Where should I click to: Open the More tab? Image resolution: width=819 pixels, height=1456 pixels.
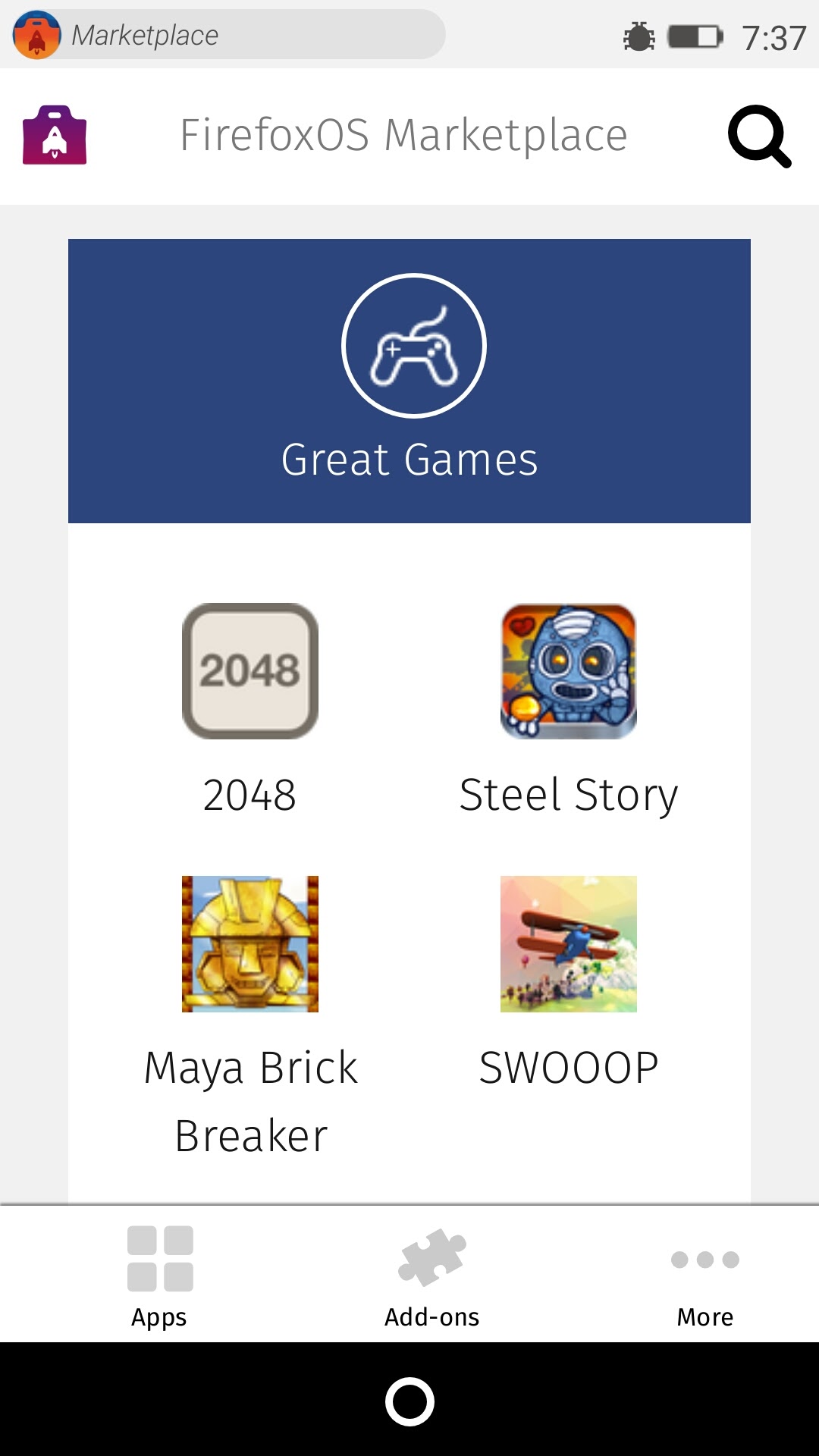point(705,1276)
